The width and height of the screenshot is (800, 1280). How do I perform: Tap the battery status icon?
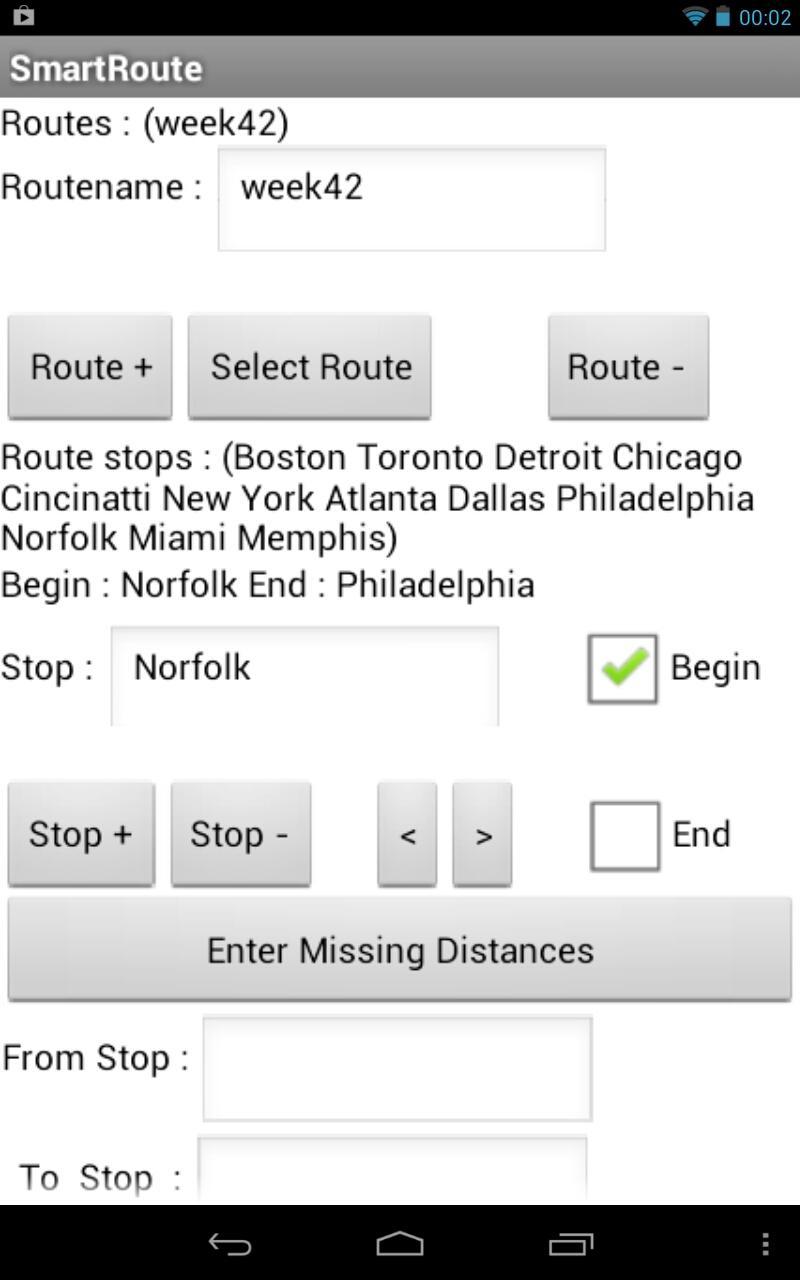(x=723, y=16)
